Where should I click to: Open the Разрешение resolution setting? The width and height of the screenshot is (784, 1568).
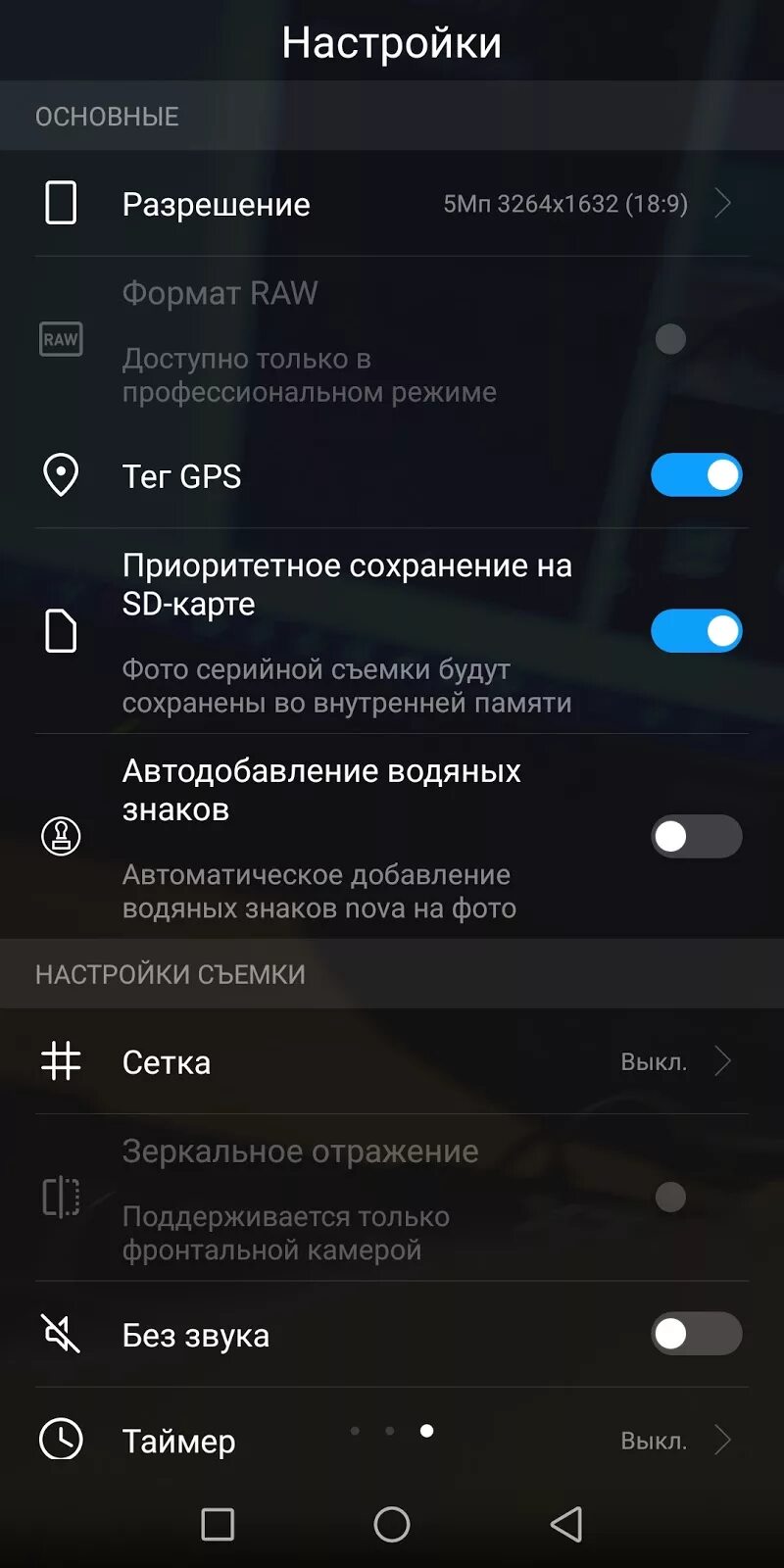coord(392,204)
